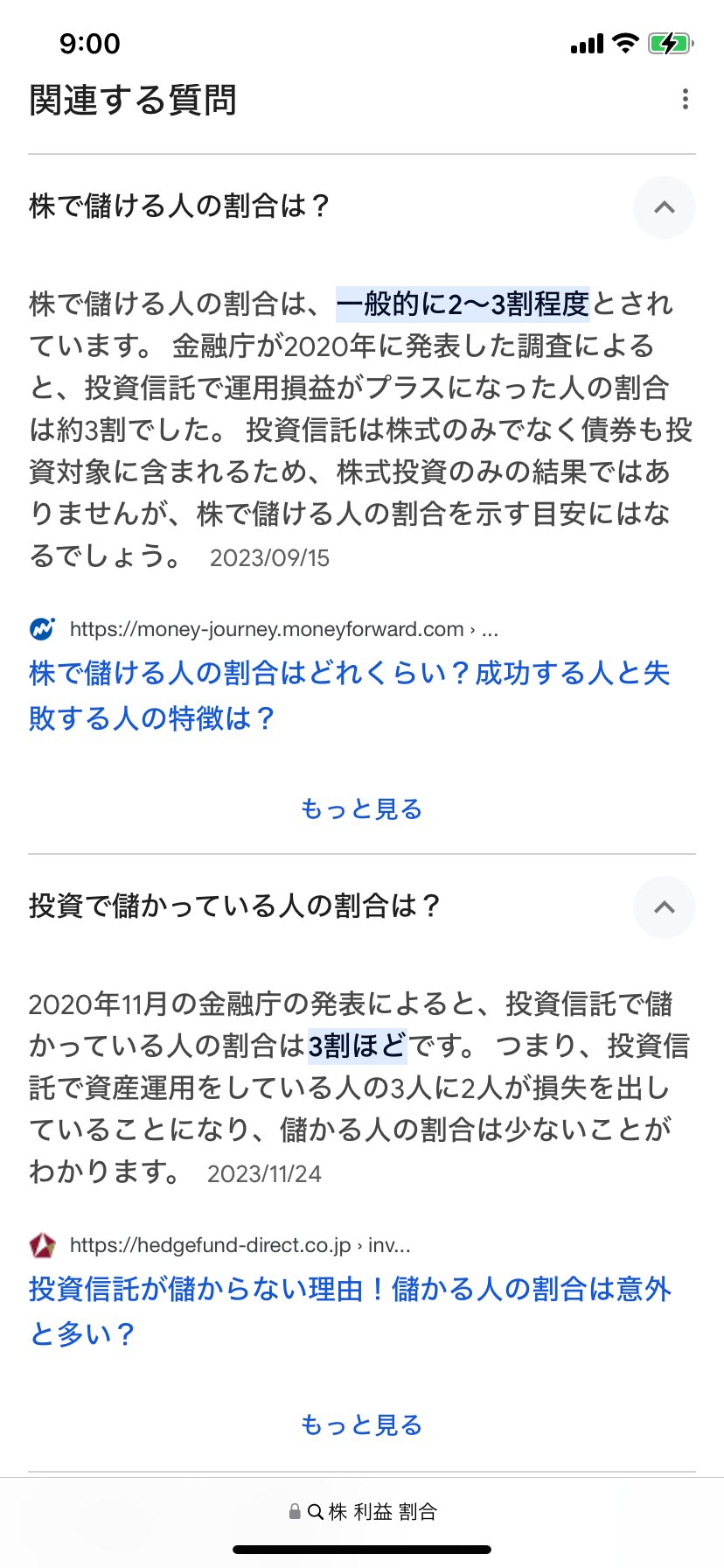Screen dimensions: 724x1568
Task: Open the three-dot menu beside 関連する質問
Action: (x=686, y=99)
